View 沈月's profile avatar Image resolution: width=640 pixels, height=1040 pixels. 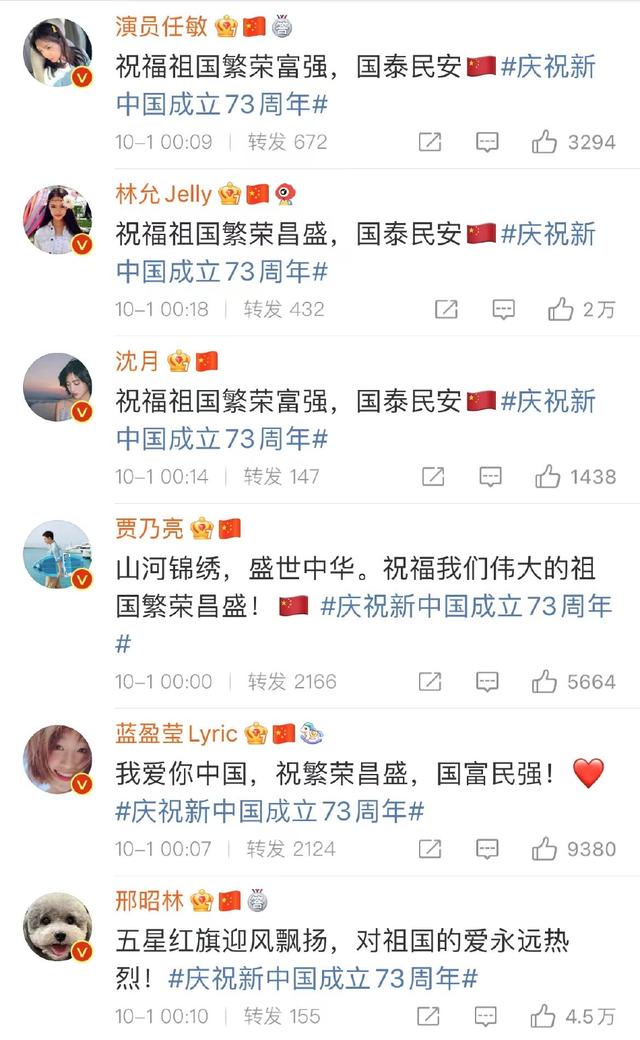coord(58,387)
